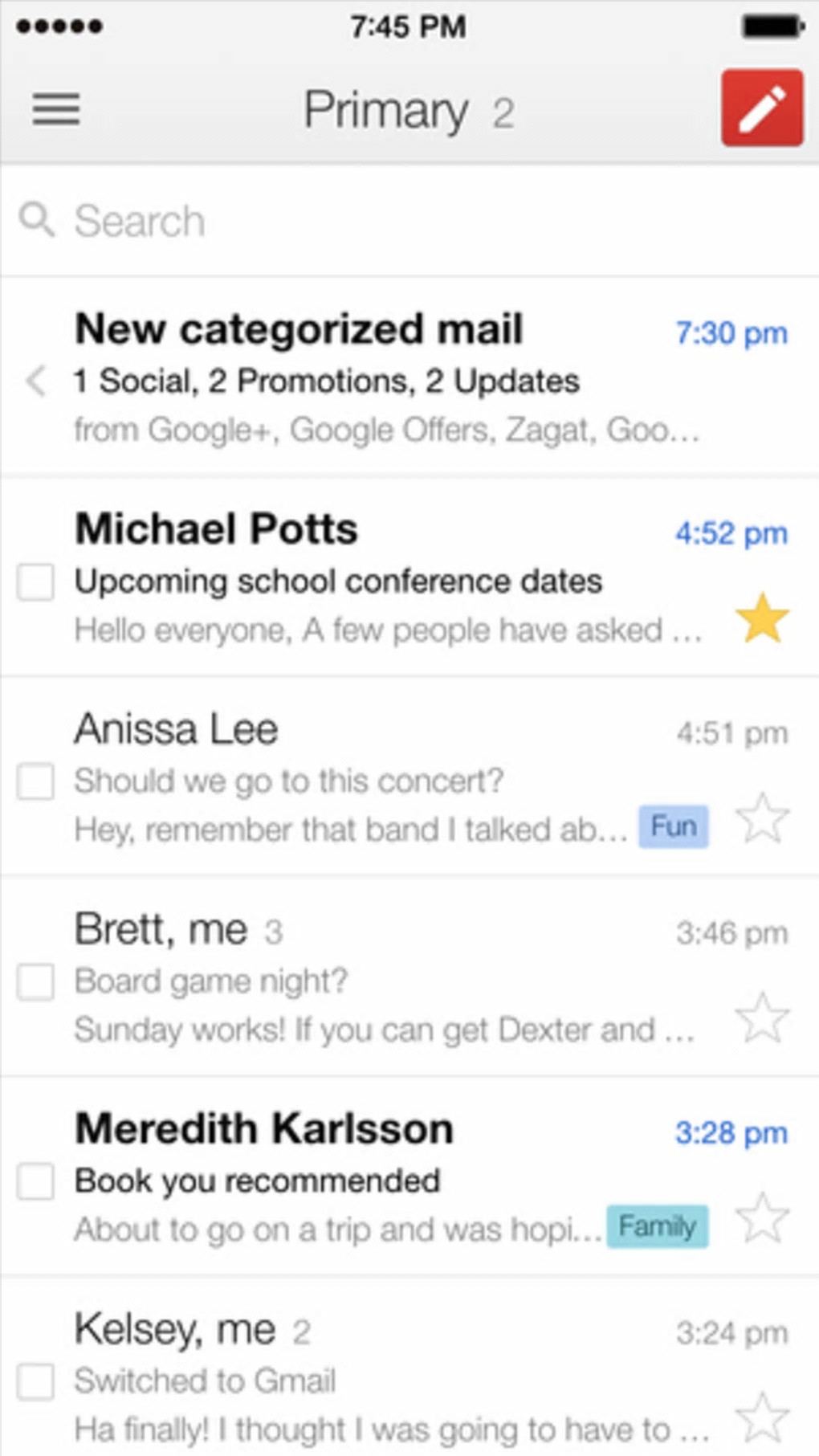Compose a new email
Image resolution: width=819 pixels, height=1456 pixels.
tap(761, 108)
